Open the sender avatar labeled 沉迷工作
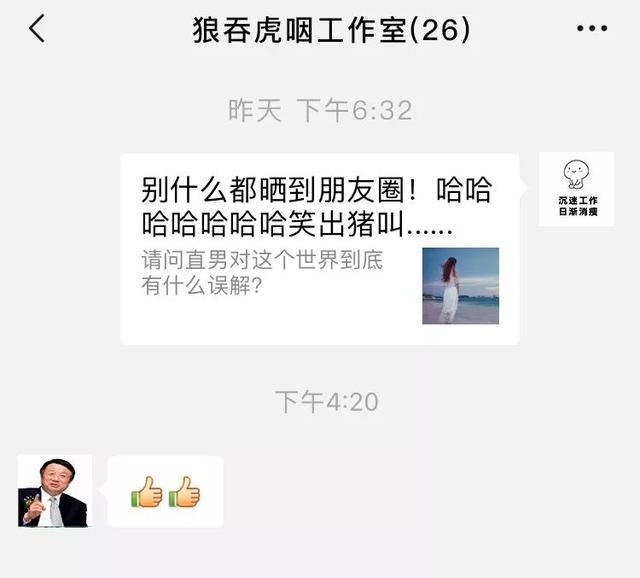640x578 pixels. [576, 188]
